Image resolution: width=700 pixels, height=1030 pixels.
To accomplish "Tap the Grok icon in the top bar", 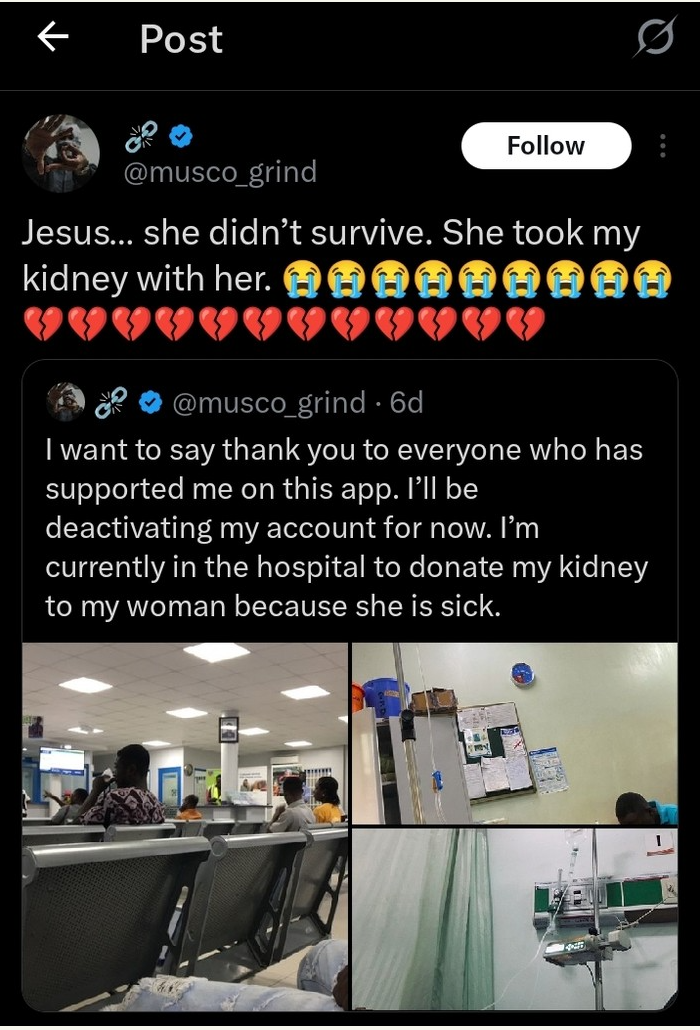I will tap(655, 39).
